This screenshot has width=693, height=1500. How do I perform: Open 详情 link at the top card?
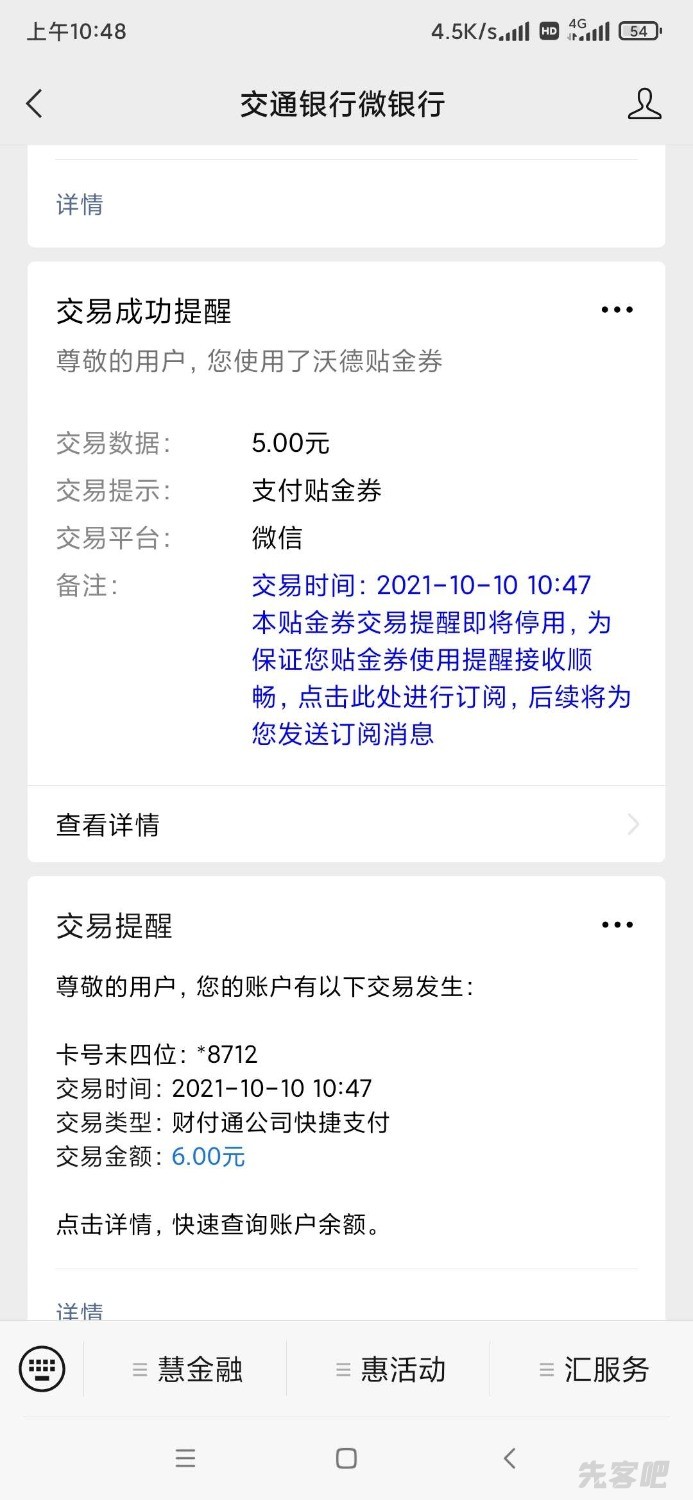click(80, 205)
